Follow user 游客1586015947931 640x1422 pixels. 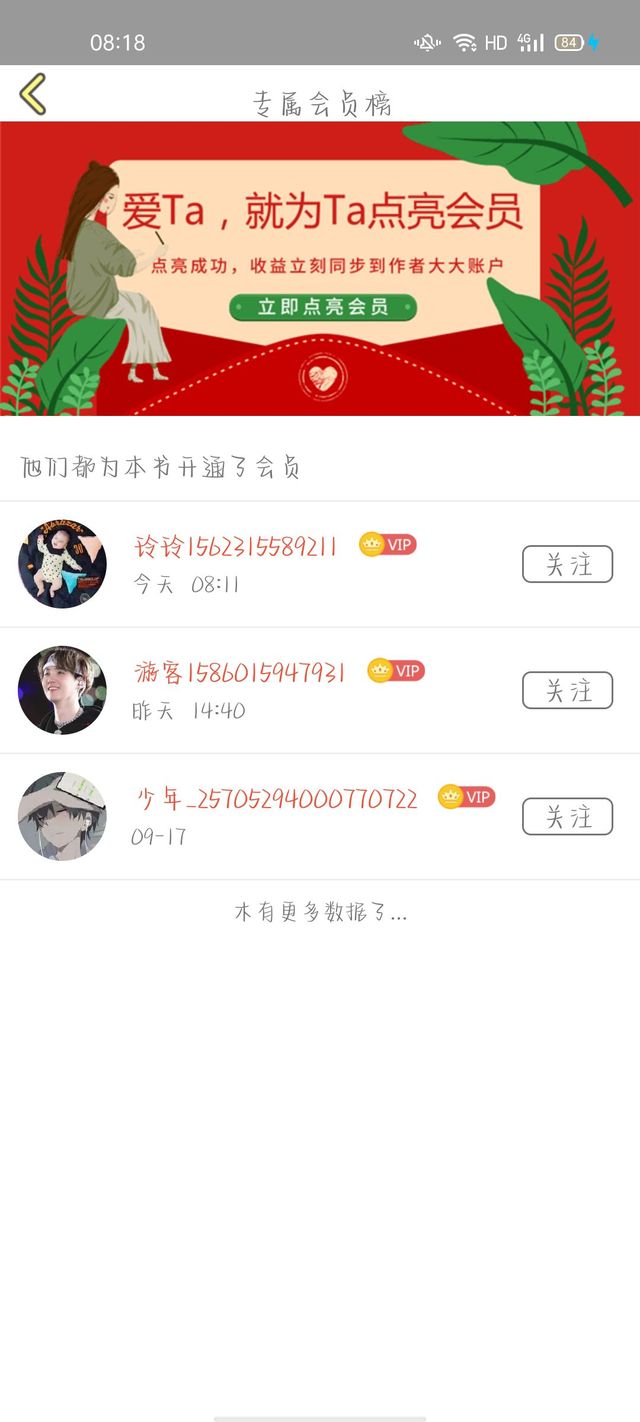coord(567,691)
